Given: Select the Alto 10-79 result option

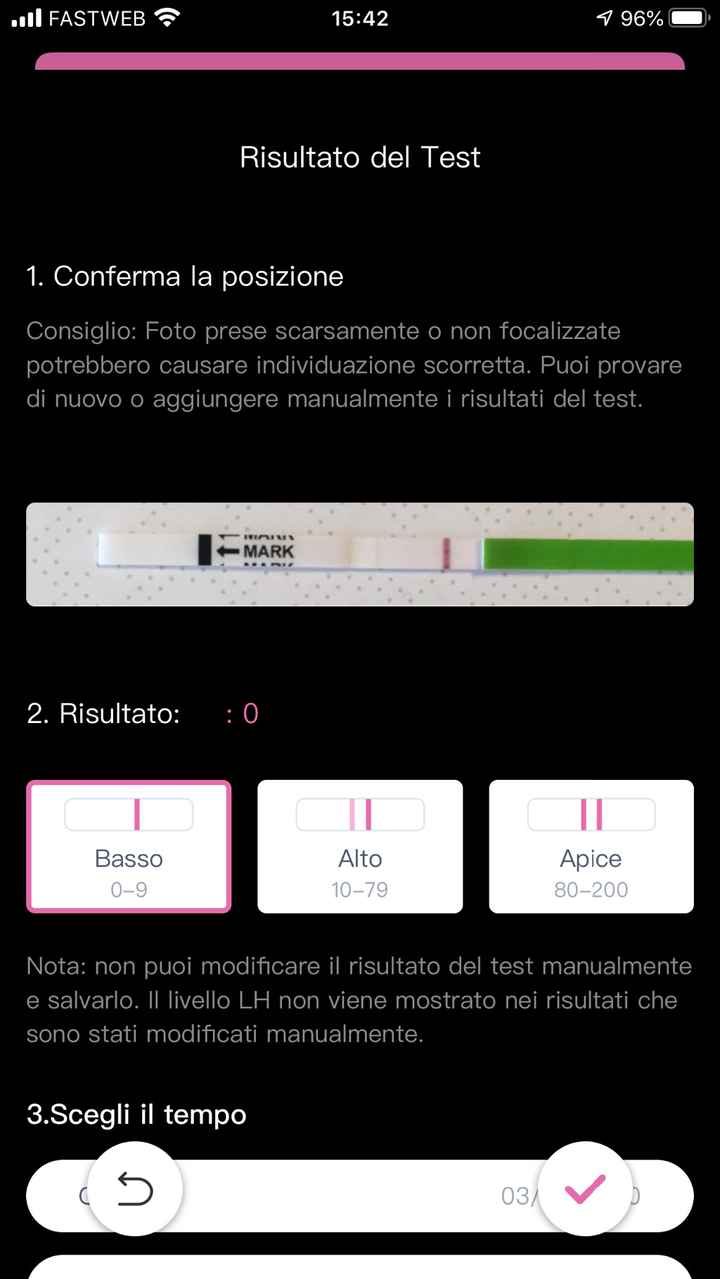Looking at the screenshot, I should [360, 846].
